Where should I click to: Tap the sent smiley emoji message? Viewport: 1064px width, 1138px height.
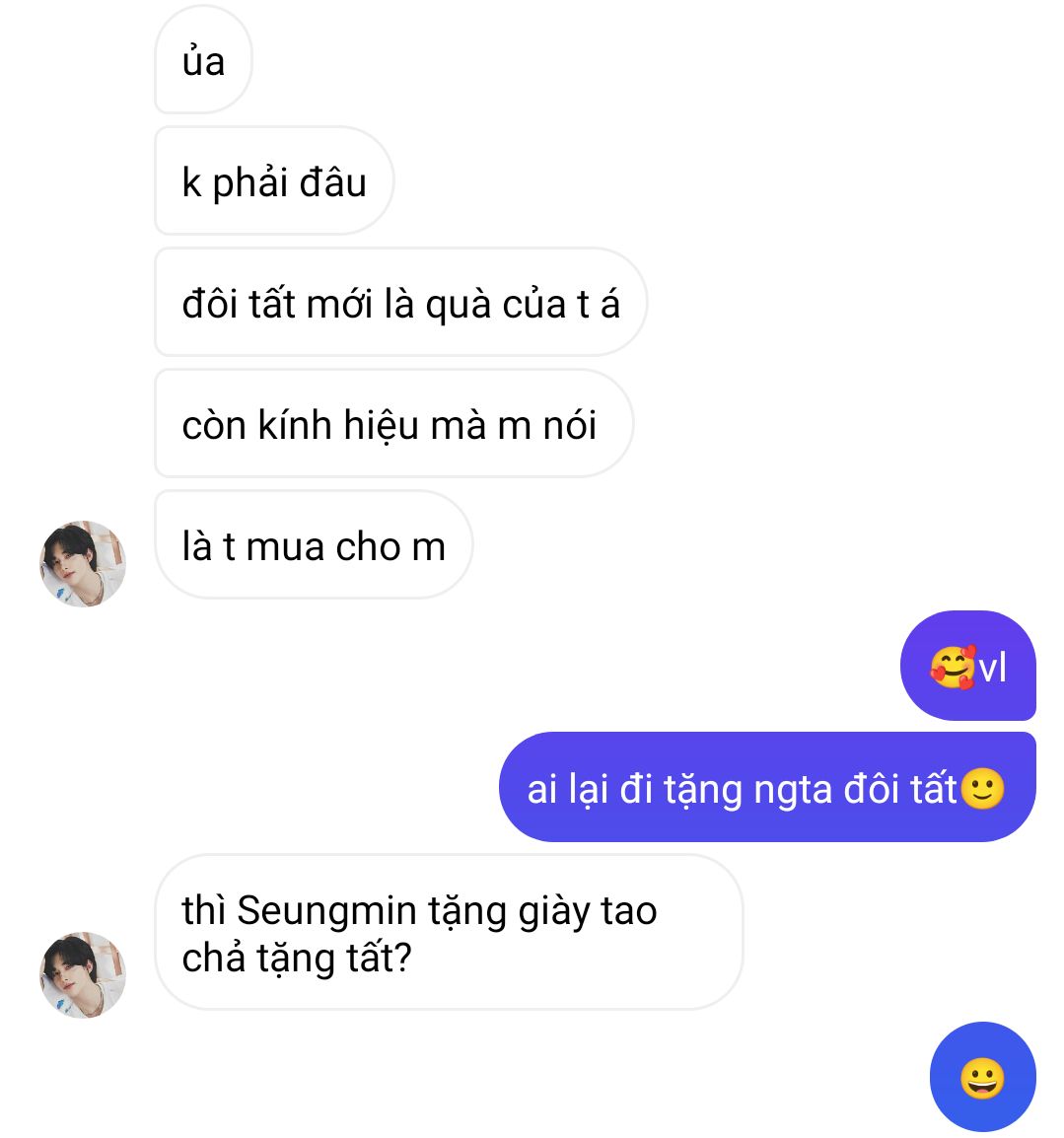pyautogui.click(x=982, y=1077)
